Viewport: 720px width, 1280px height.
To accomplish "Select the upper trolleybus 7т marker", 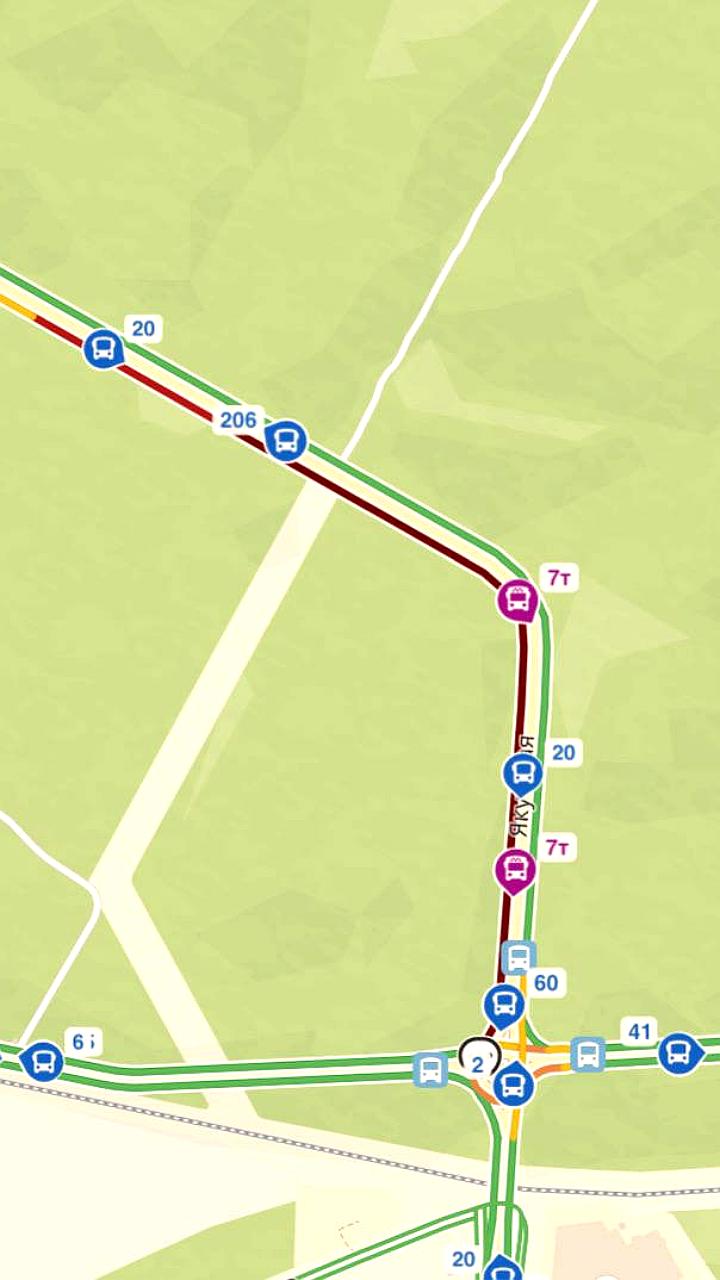I will [518, 600].
